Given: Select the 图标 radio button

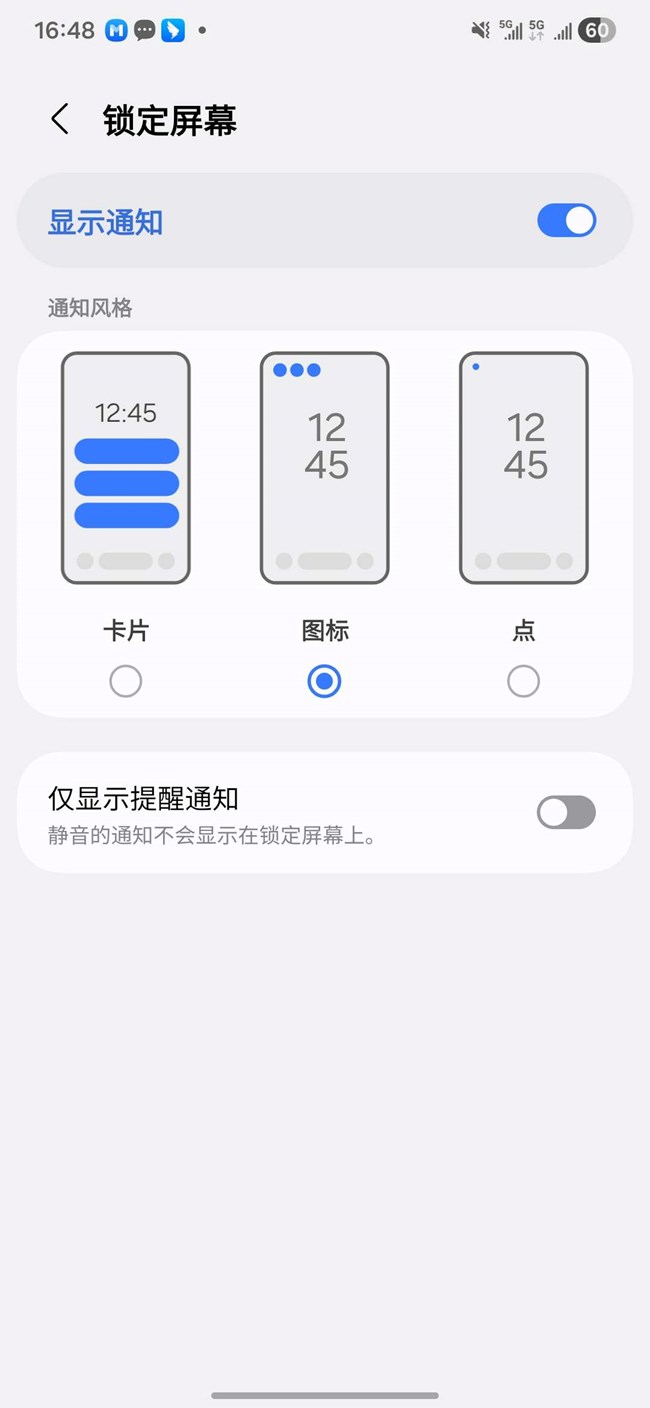Looking at the screenshot, I should coord(324,682).
